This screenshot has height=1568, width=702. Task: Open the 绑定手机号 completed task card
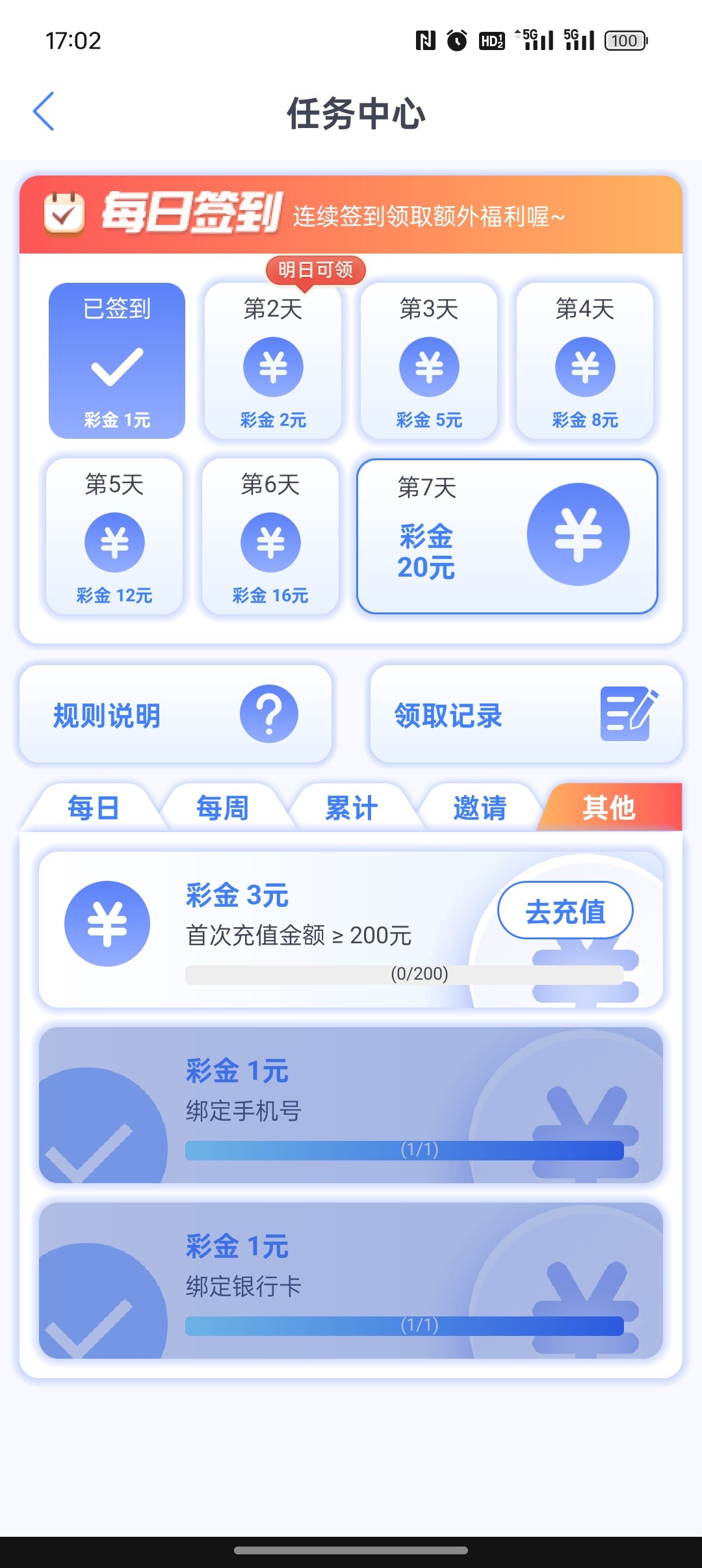coord(351,1105)
